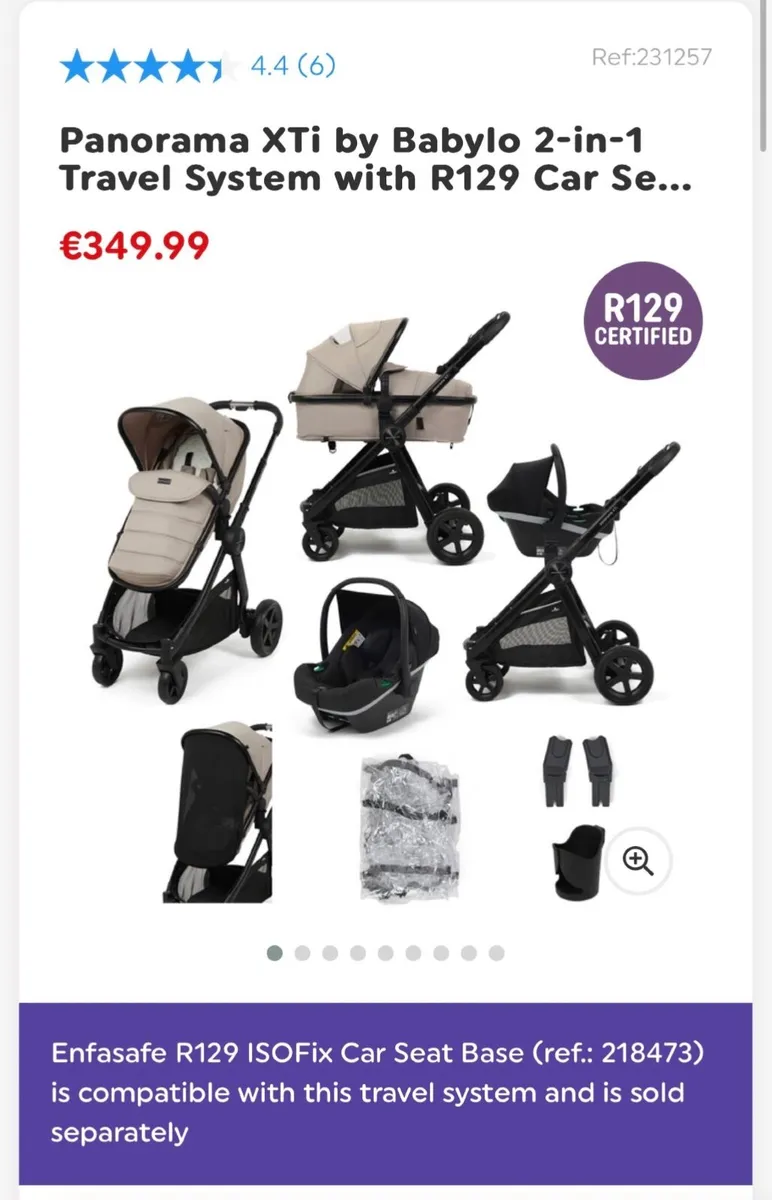Activate the currently highlighted first carousel dot

click(x=274, y=953)
